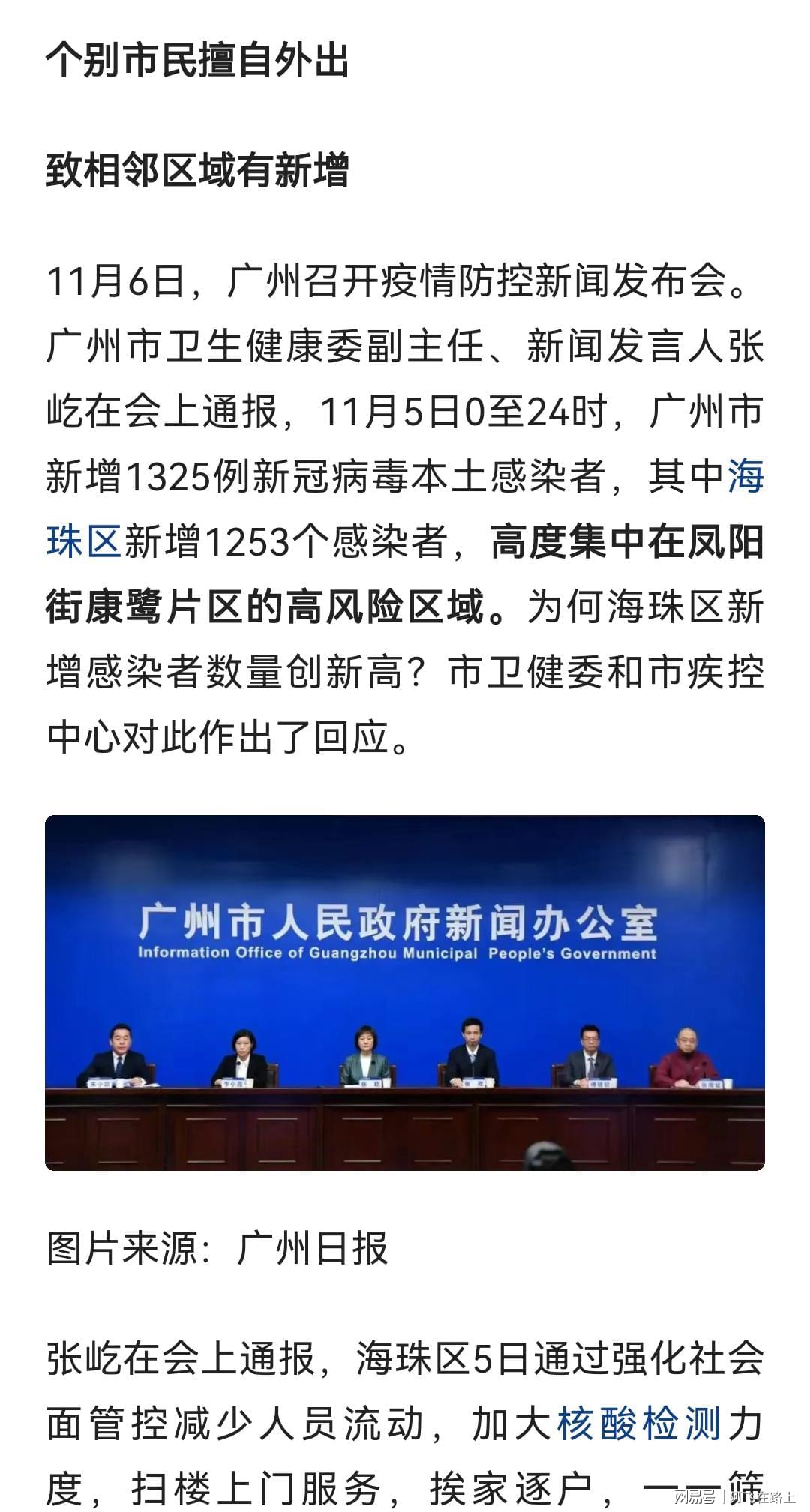This screenshot has height=1512, width=810.
Task: Open the 海珠区 blue link
Action: click(x=83, y=541)
